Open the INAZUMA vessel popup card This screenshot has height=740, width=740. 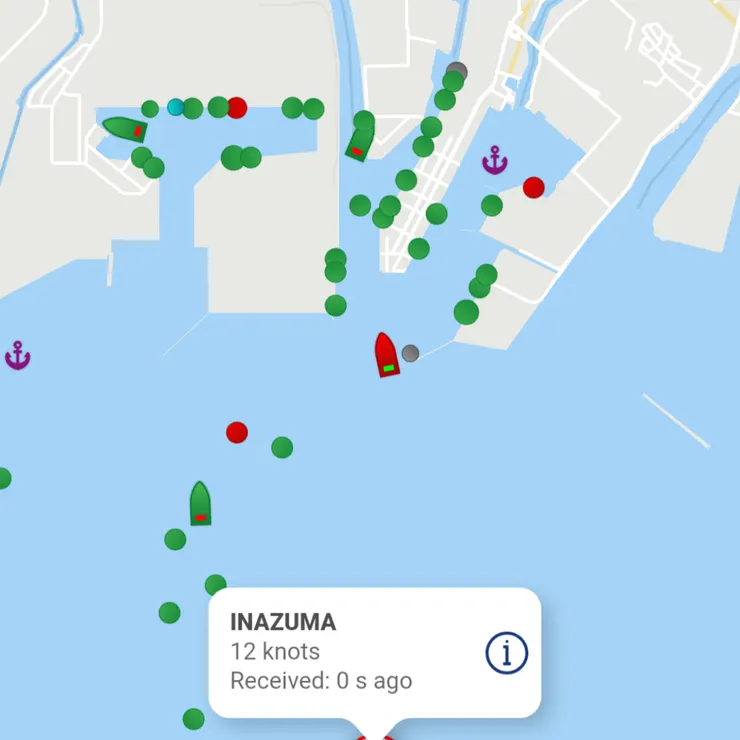340,652
